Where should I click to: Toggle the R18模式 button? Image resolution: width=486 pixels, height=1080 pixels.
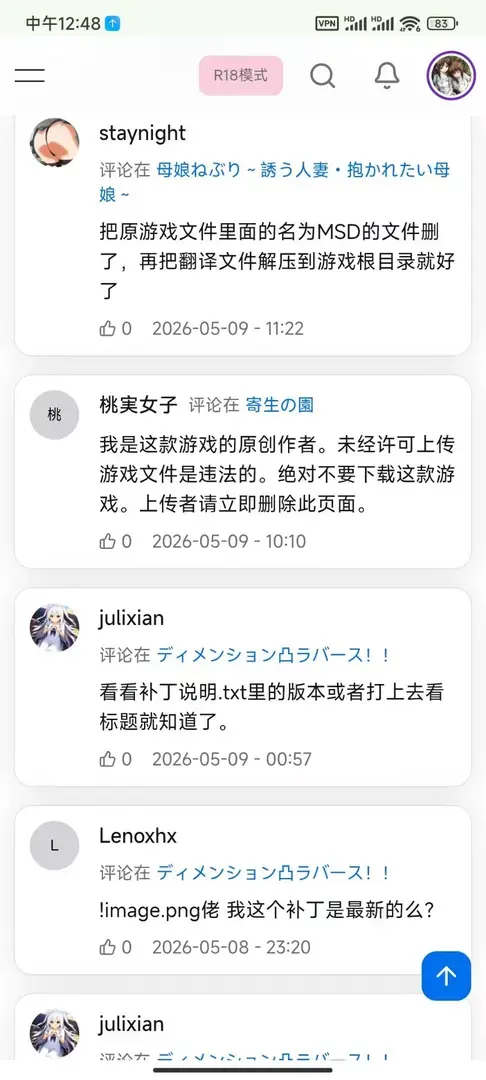click(240, 75)
